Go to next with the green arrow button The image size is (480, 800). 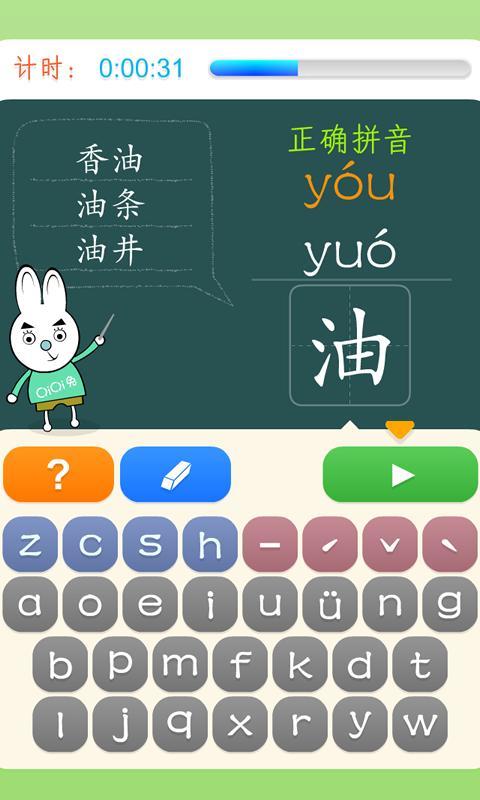400,474
